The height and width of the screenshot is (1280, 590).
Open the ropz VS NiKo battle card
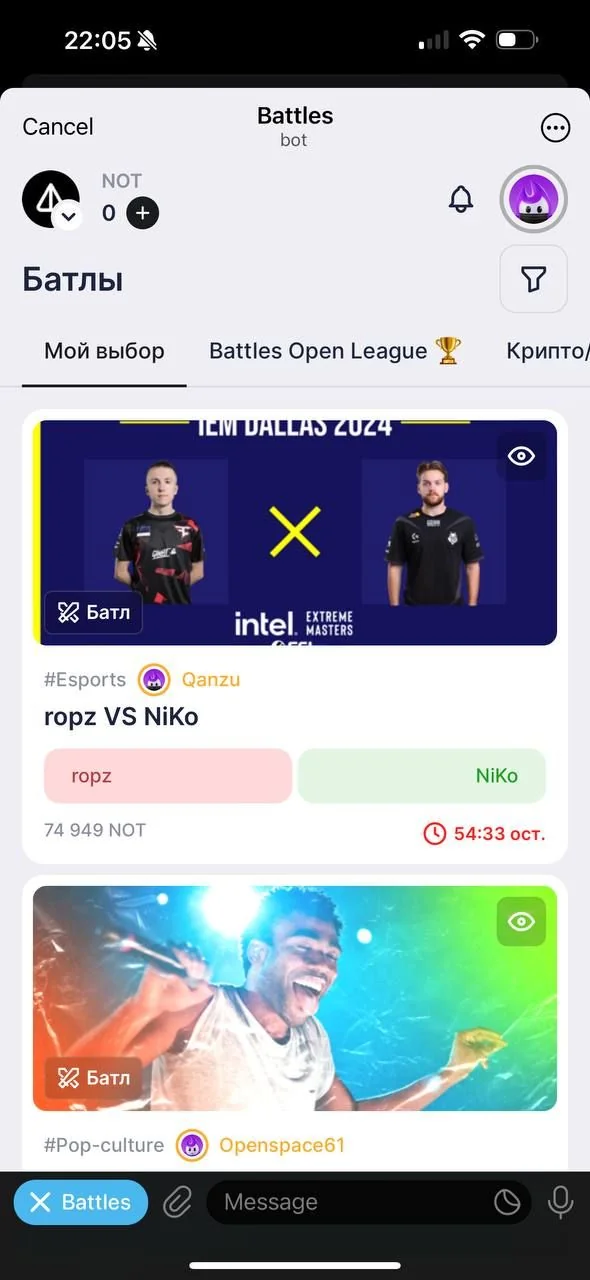pos(295,635)
